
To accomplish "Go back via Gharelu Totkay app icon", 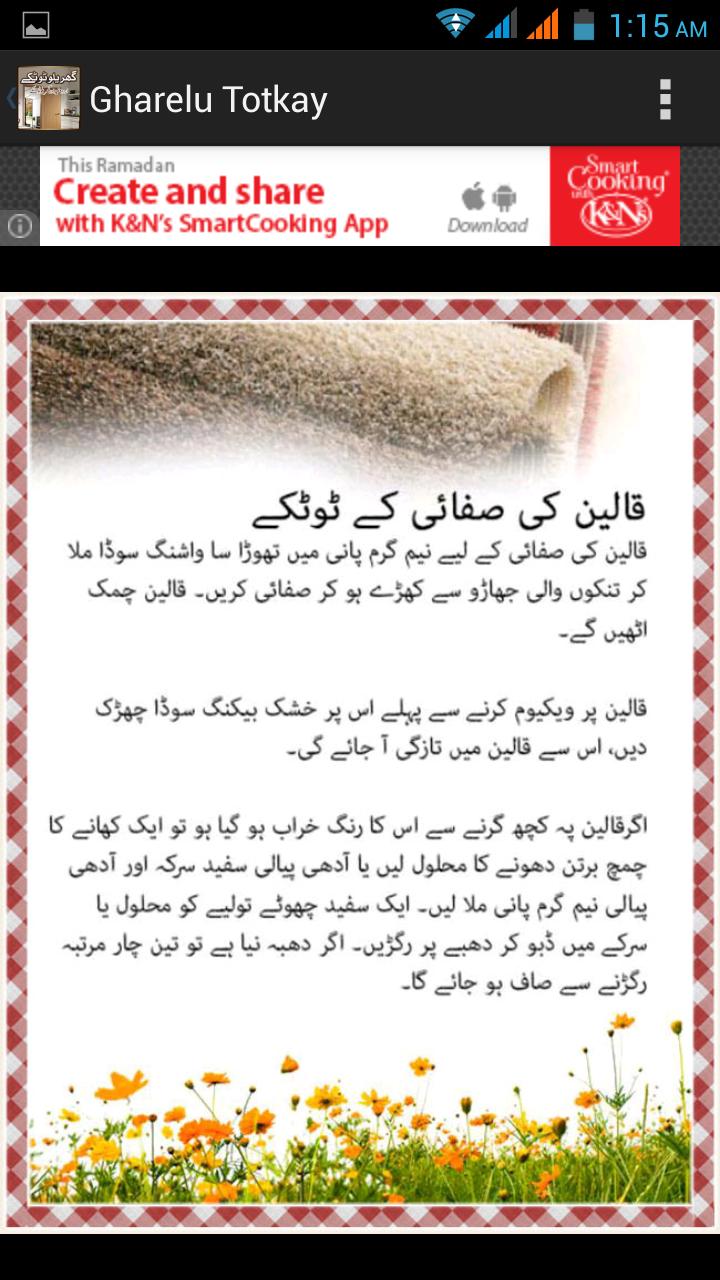I will (x=47, y=99).
